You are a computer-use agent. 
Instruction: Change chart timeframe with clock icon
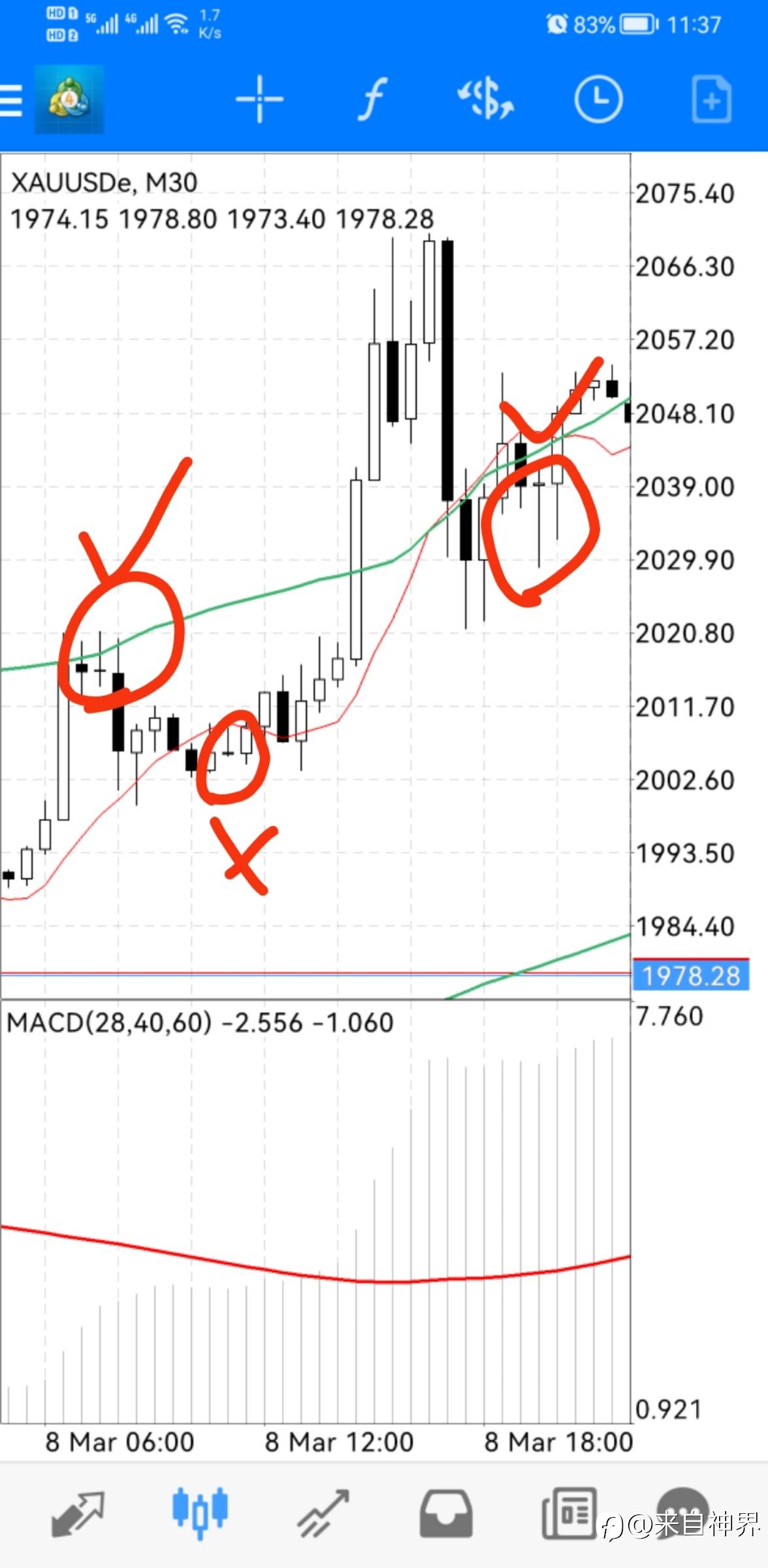click(x=598, y=99)
